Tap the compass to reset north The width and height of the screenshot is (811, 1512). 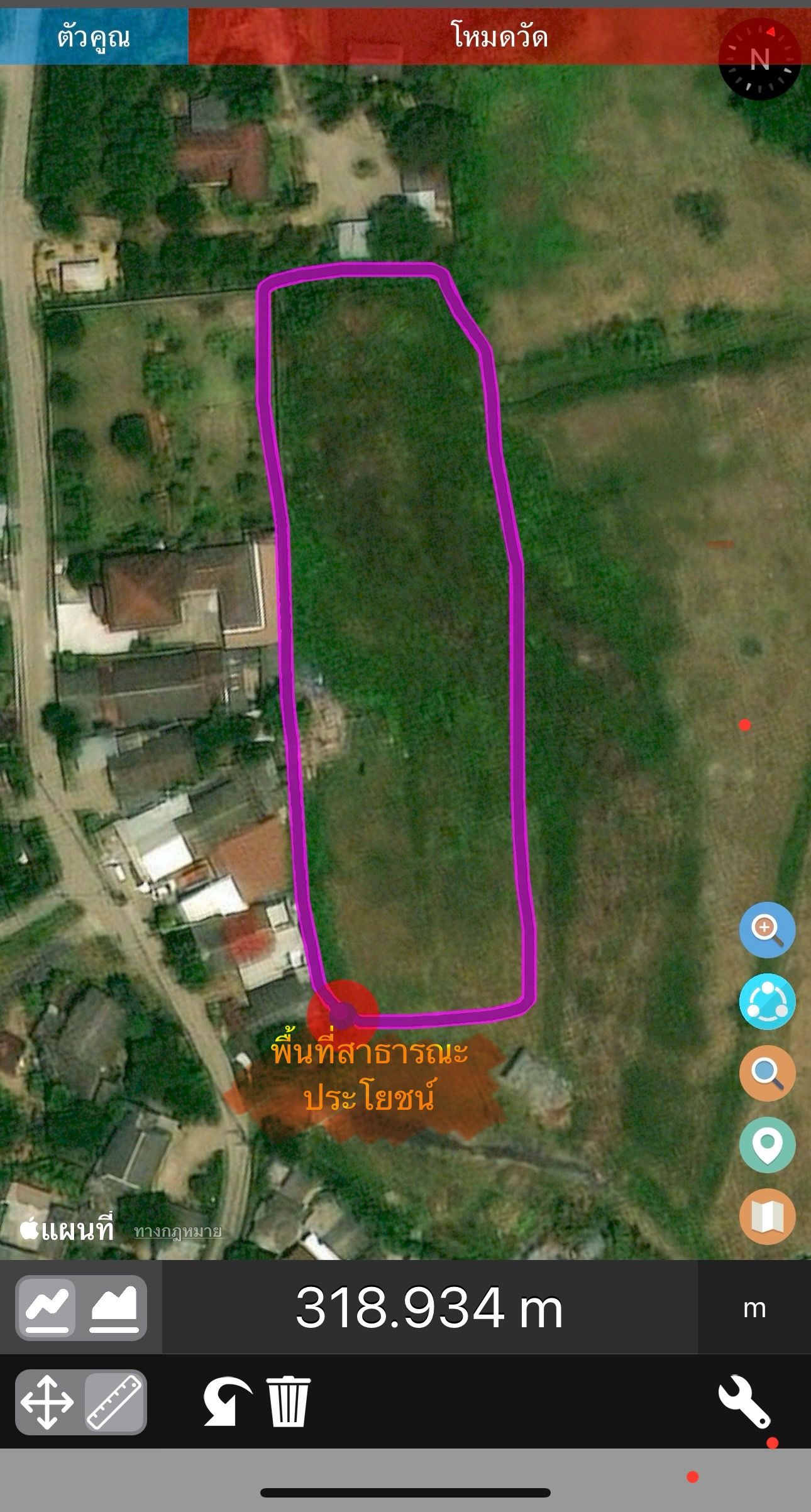(759, 59)
